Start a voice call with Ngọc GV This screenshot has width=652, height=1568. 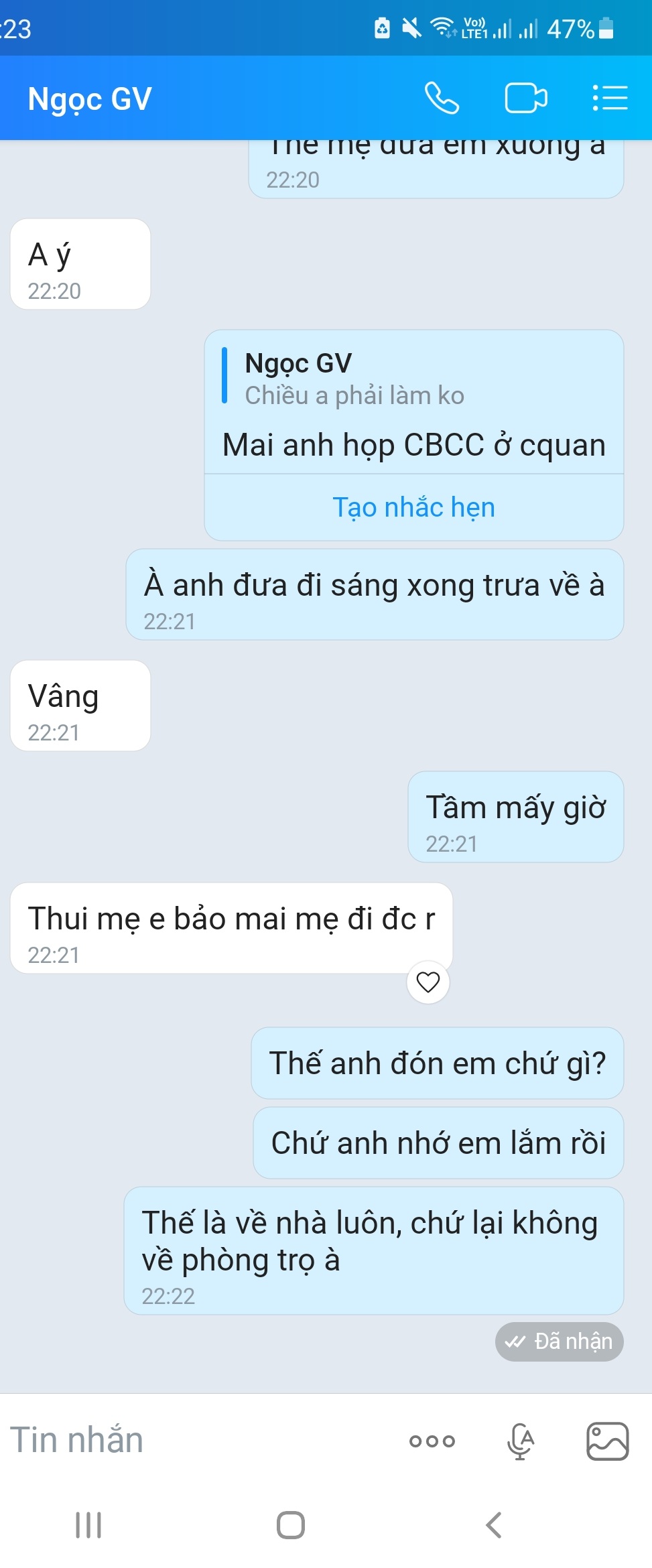point(442,99)
